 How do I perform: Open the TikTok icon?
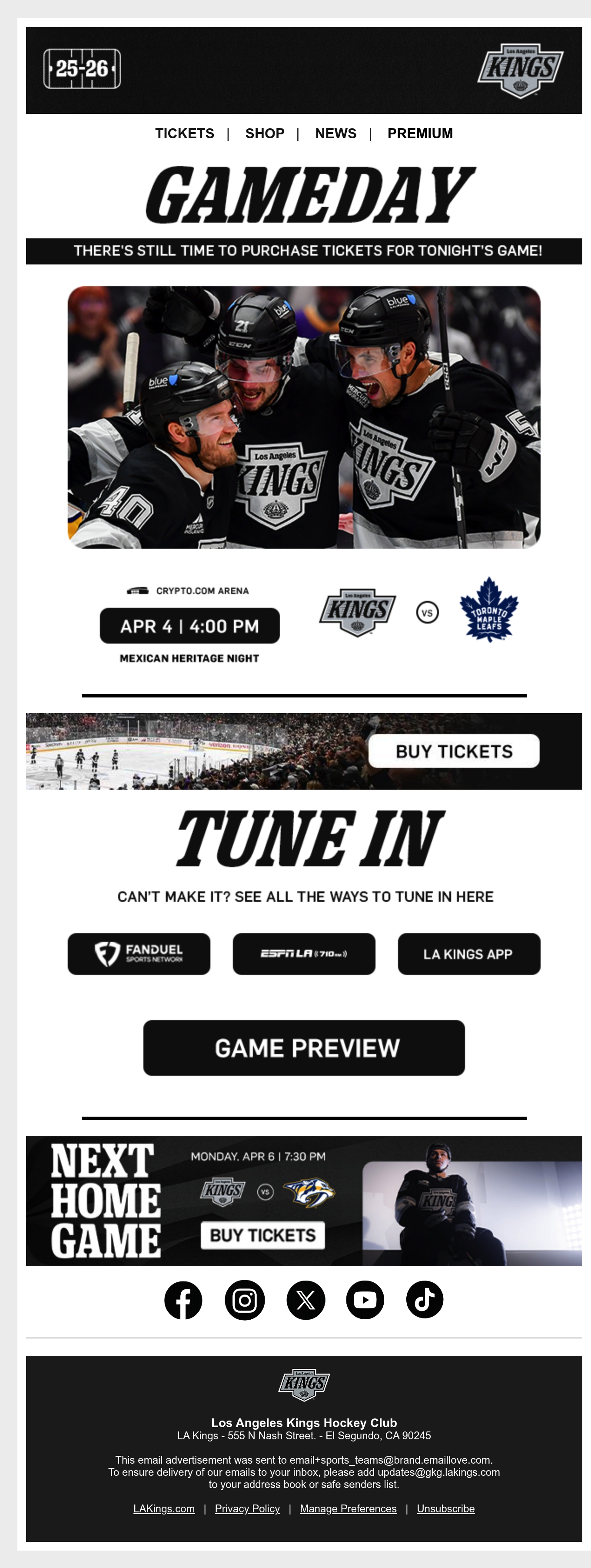pyautogui.click(x=425, y=1300)
